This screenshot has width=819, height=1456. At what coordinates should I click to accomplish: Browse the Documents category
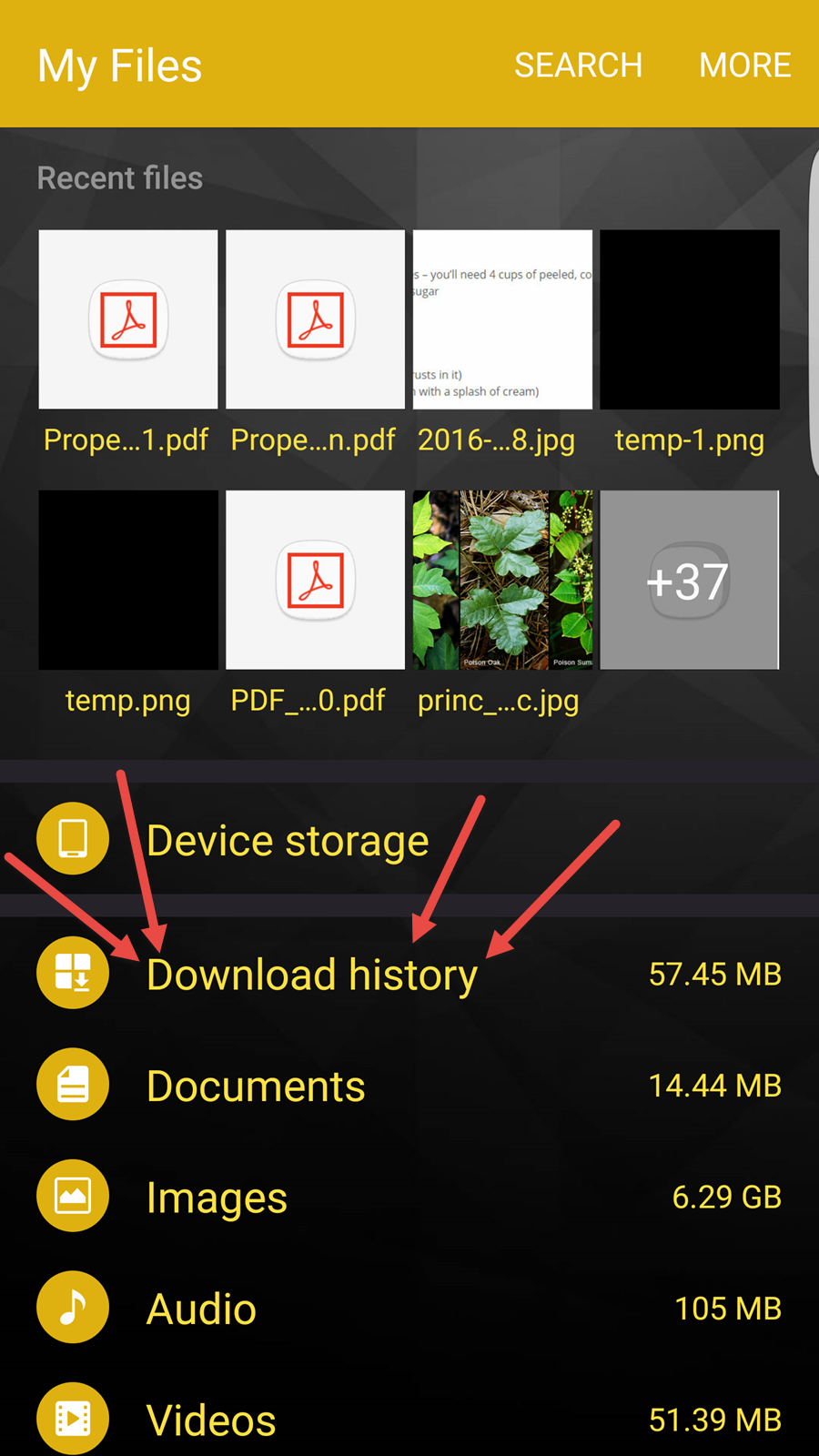point(256,1086)
